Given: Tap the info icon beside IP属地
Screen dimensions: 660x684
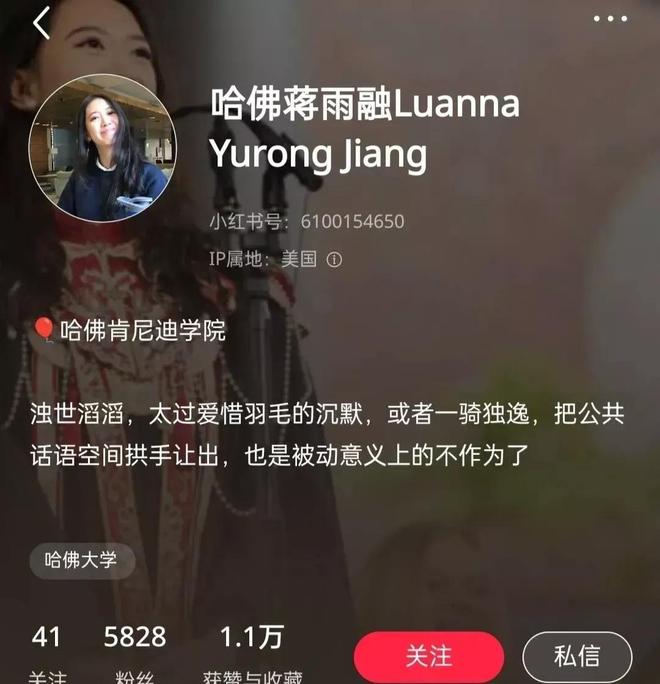Looking at the screenshot, I should tap(334, 260).
